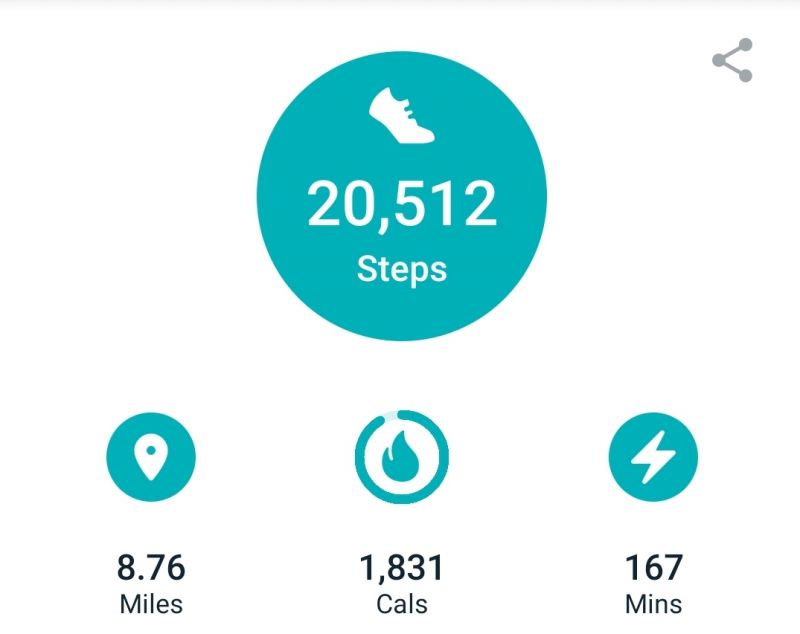Open active minutes tile

[x=653, y=457]
